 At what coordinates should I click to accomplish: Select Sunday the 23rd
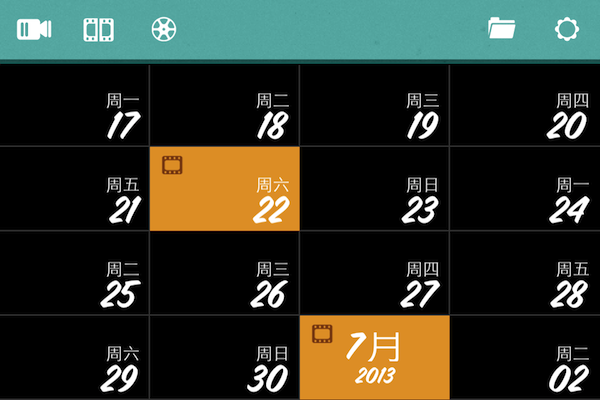click(x=374, y=189)
